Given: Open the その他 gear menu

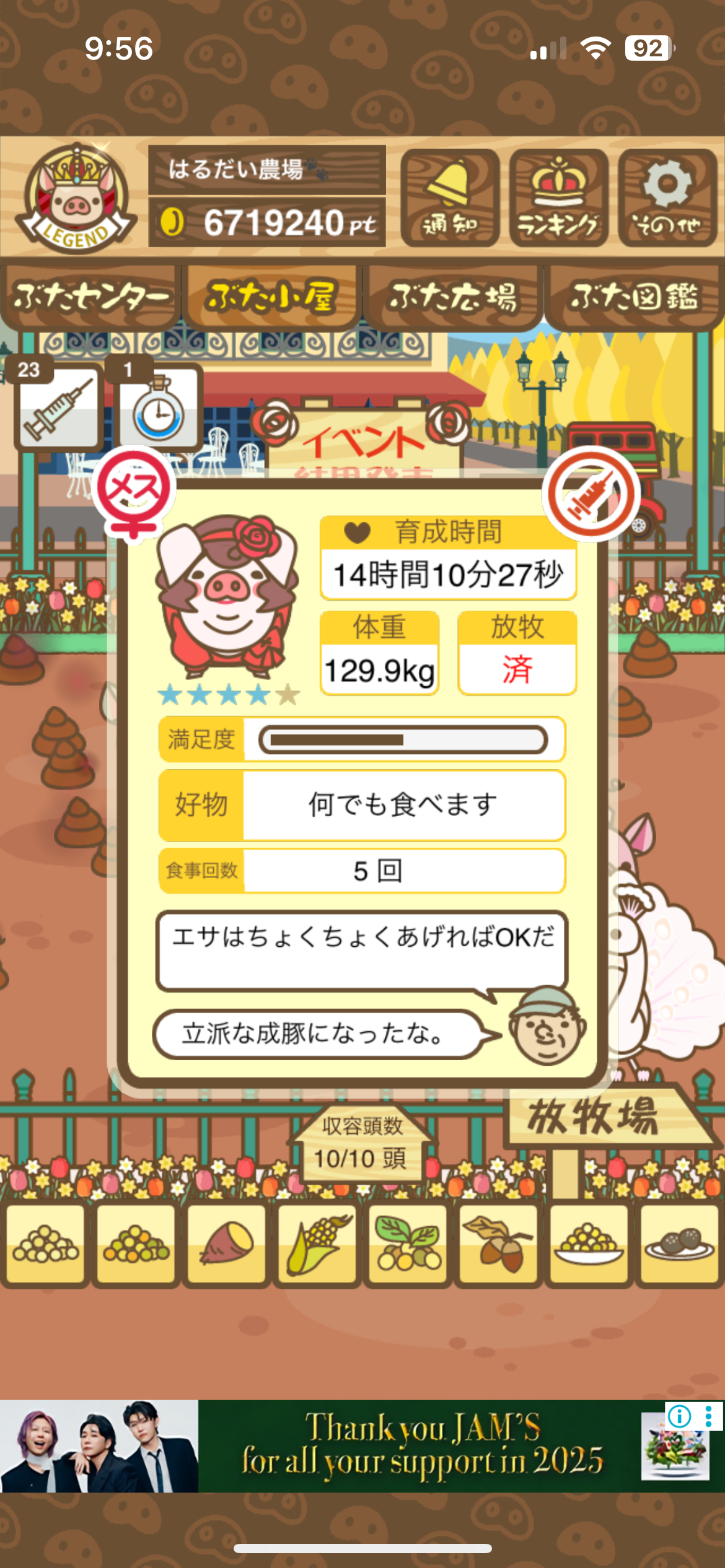Looking at the screenshot, I should click(x=667, y=198).
